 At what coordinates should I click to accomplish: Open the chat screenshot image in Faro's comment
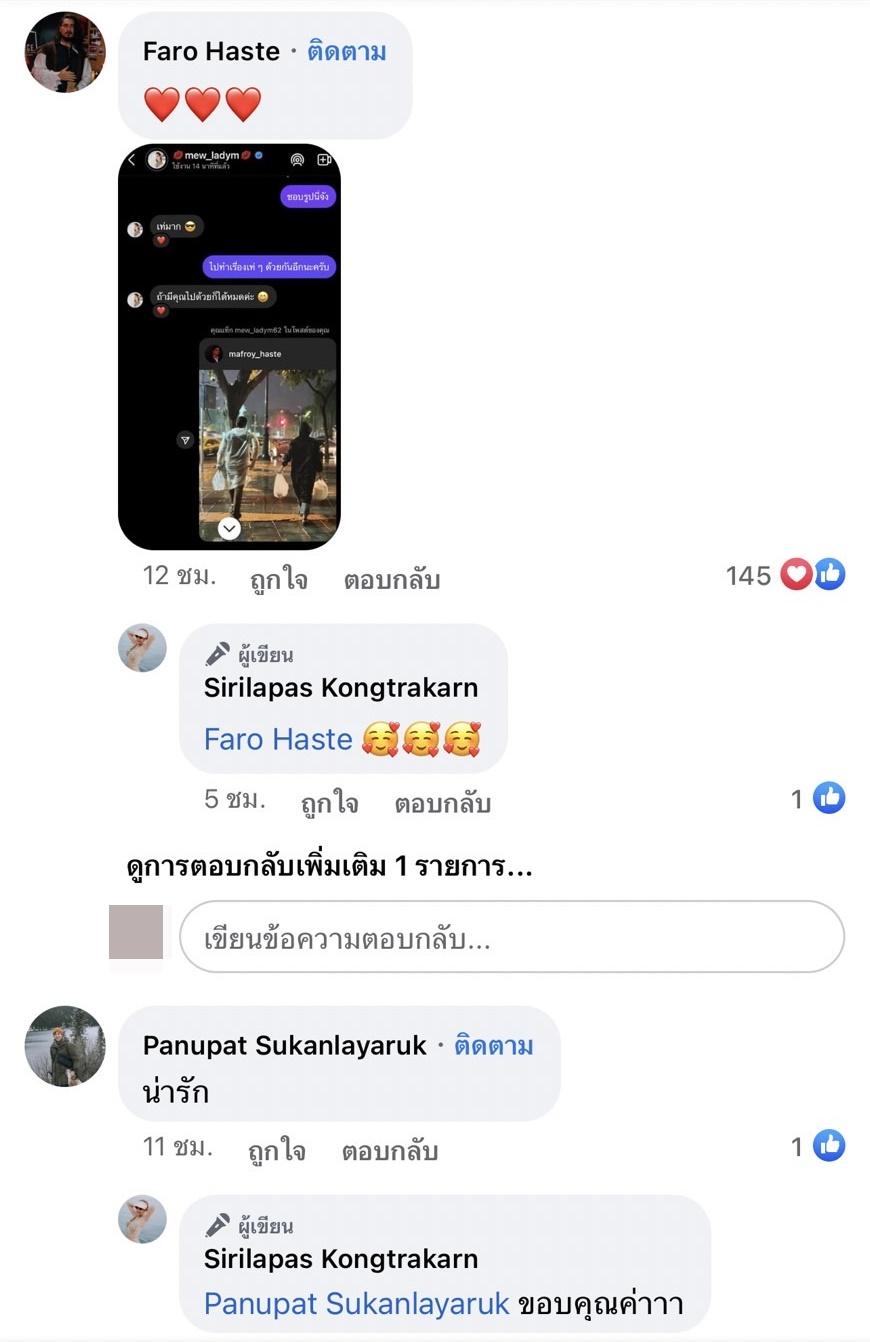coord(229,347)
